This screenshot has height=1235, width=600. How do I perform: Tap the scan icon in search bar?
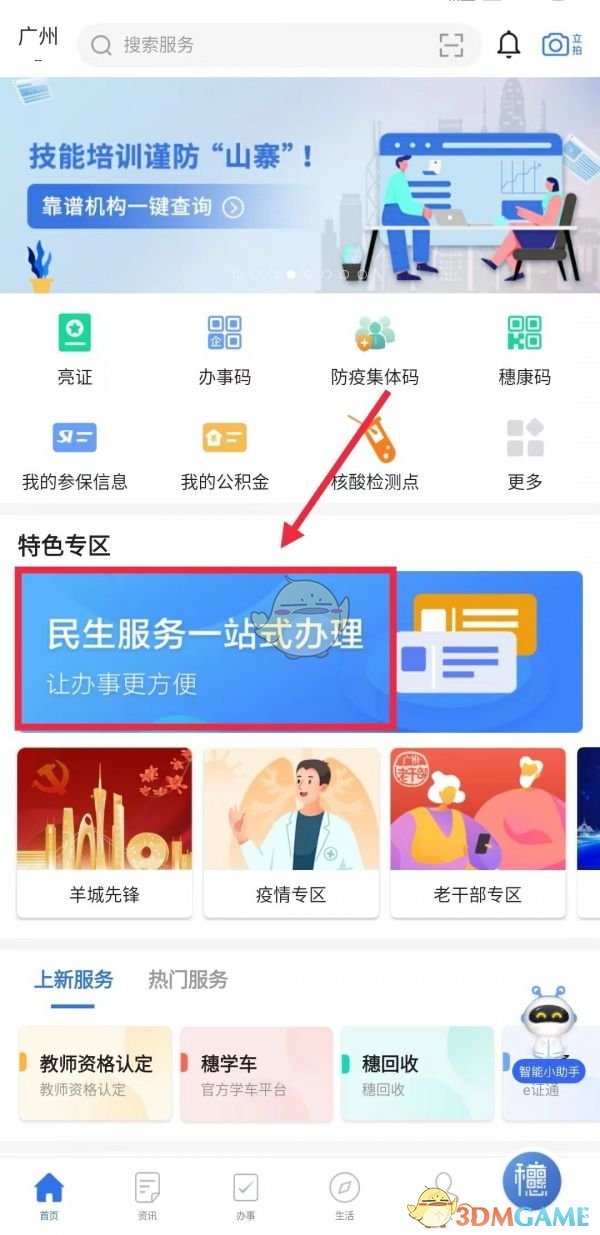(452, 45)
